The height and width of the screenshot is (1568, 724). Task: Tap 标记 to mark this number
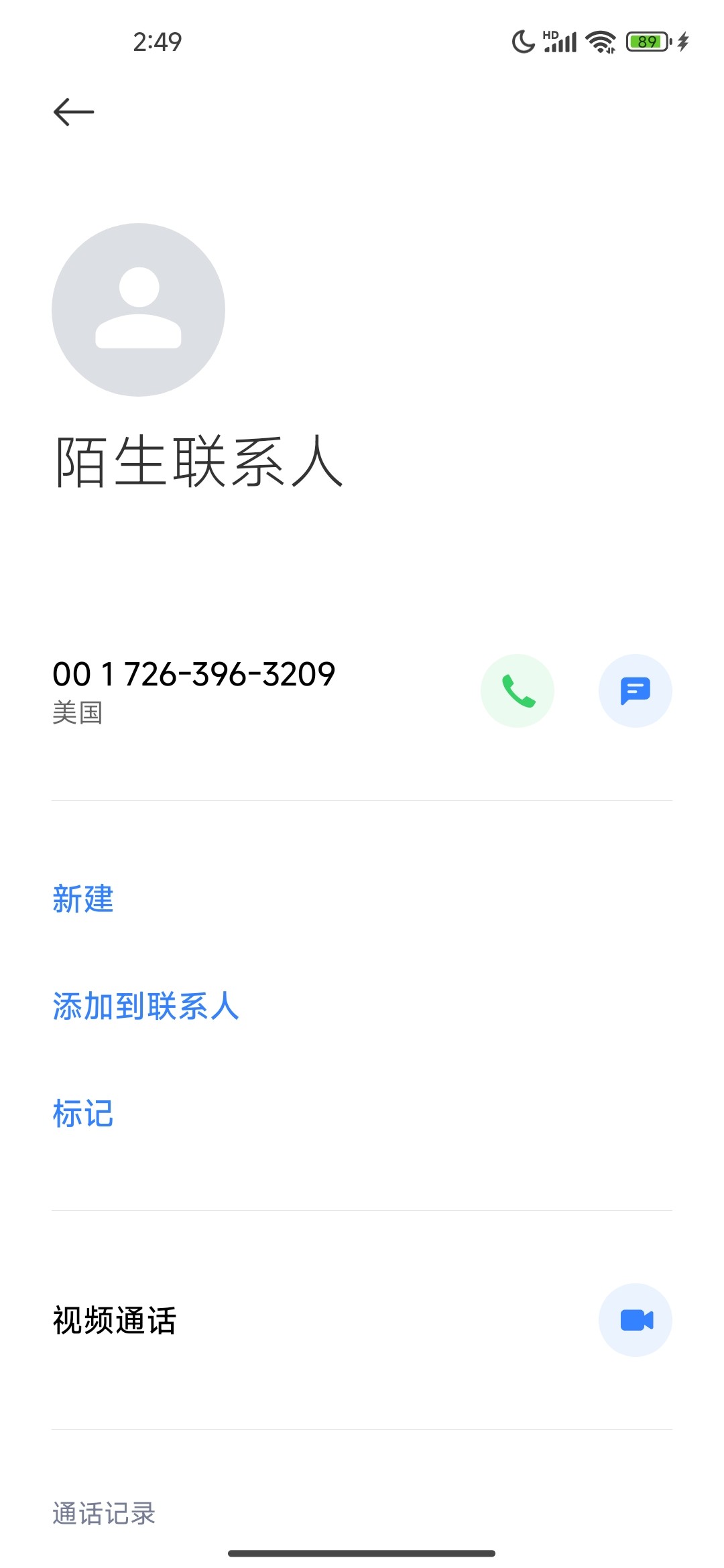coord(83,1114)
